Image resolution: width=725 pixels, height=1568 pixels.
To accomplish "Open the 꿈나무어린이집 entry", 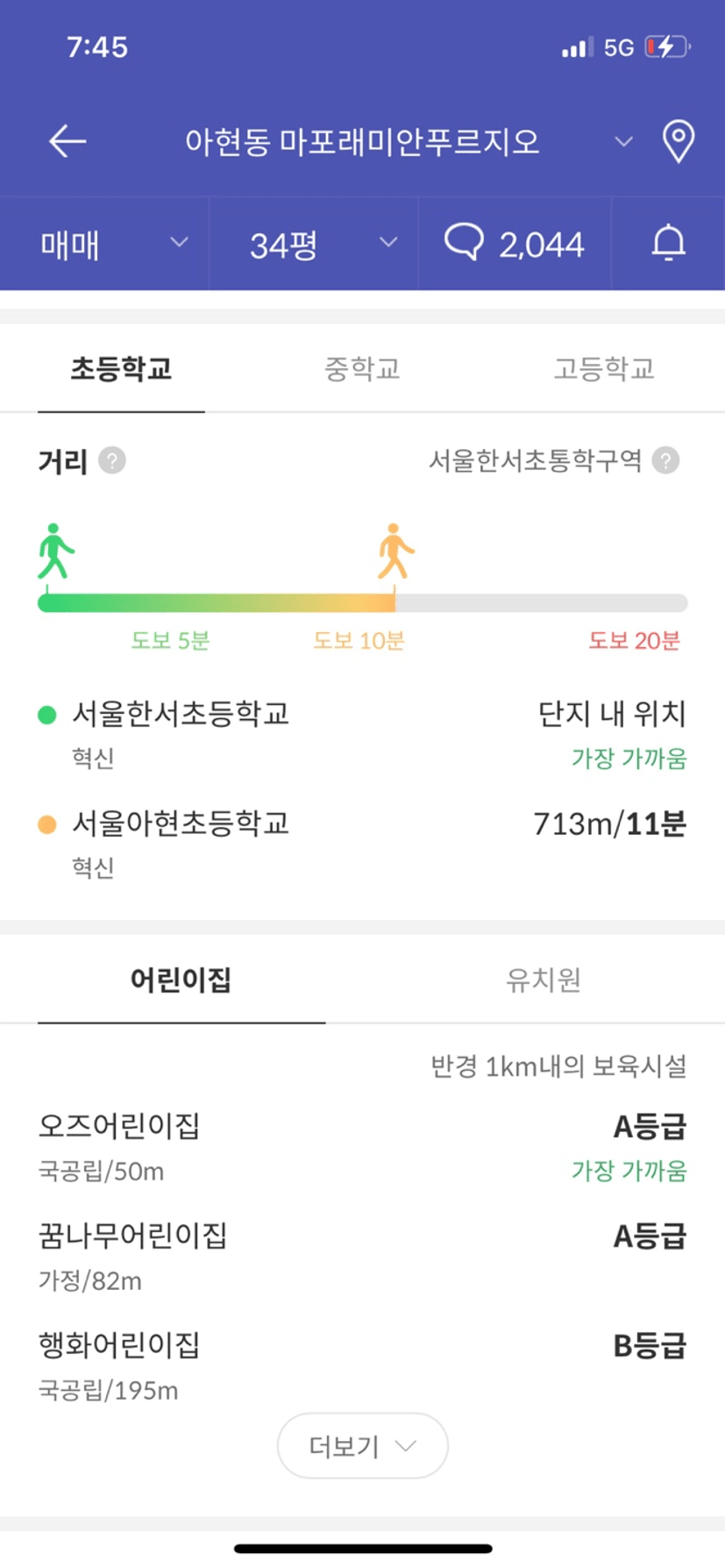I will click(362, 1257).
